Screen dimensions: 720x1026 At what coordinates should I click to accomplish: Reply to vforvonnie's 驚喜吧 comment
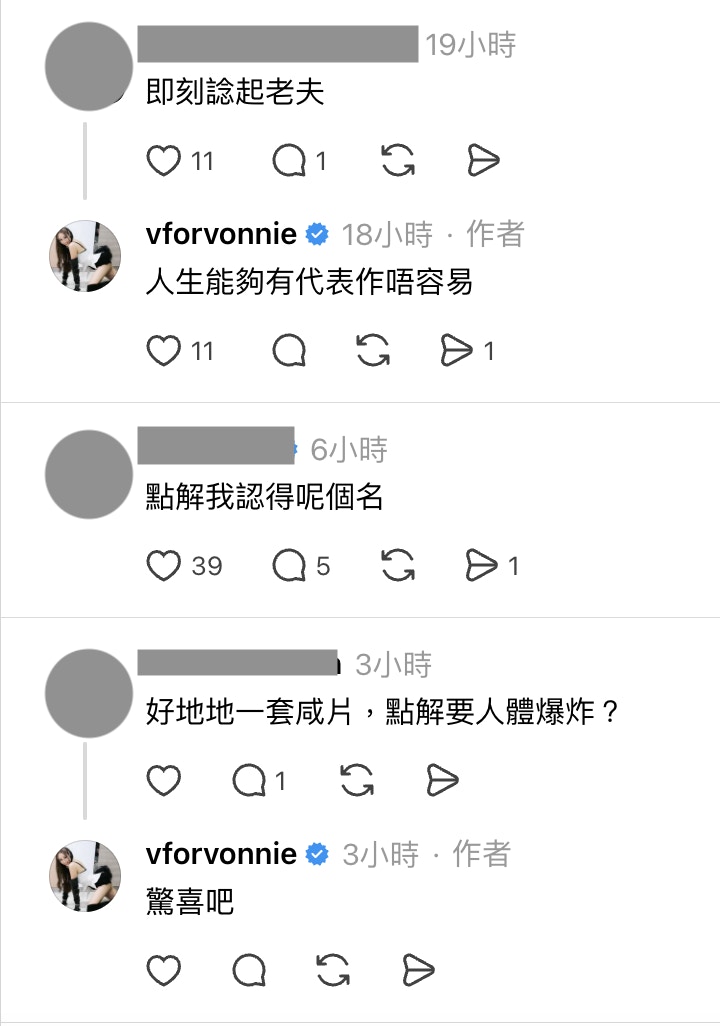tap(249, 970)
